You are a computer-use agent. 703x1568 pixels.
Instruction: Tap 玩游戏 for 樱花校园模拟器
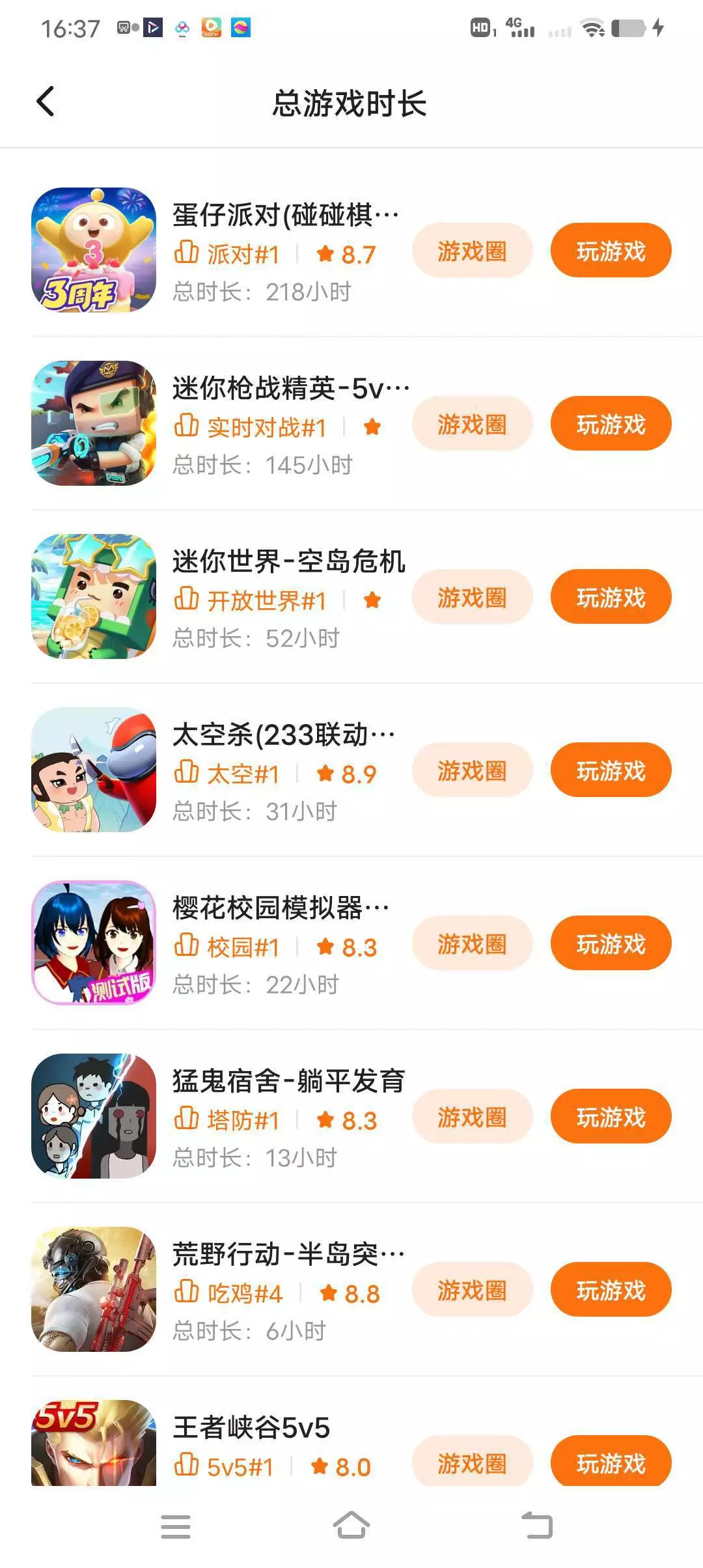coord(611,944)
